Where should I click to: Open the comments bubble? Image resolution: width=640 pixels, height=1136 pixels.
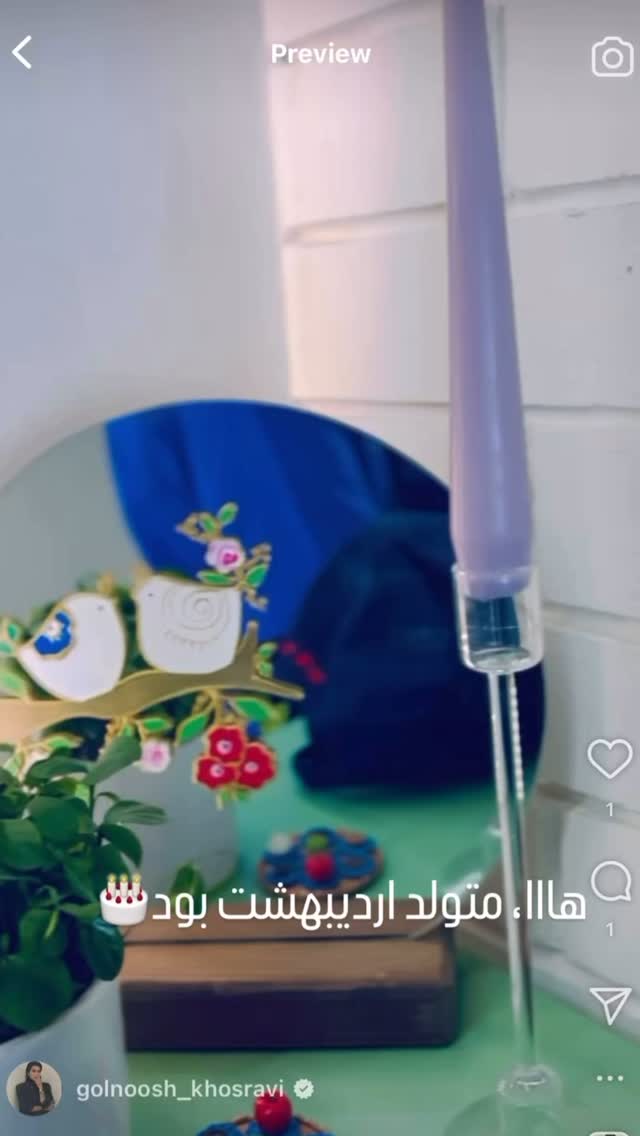click(610, 881)
